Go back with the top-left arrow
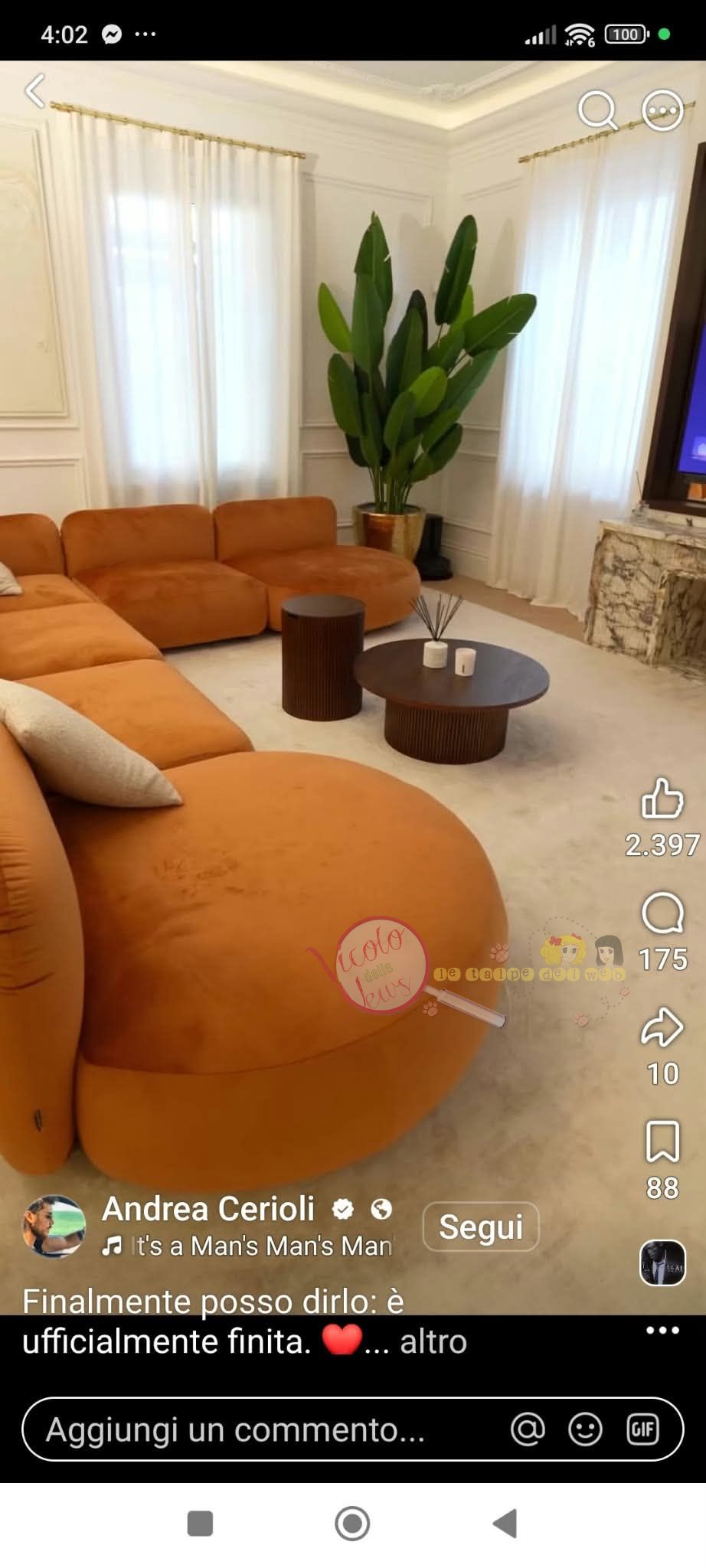This screenshot has width=706, height=1568. 35,91
